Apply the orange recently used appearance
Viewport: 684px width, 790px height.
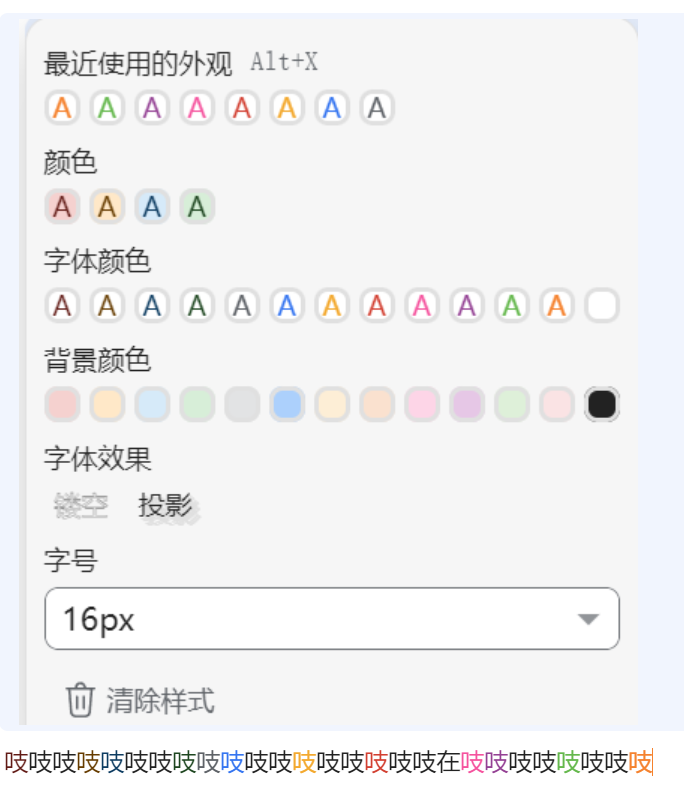(62, 107)
